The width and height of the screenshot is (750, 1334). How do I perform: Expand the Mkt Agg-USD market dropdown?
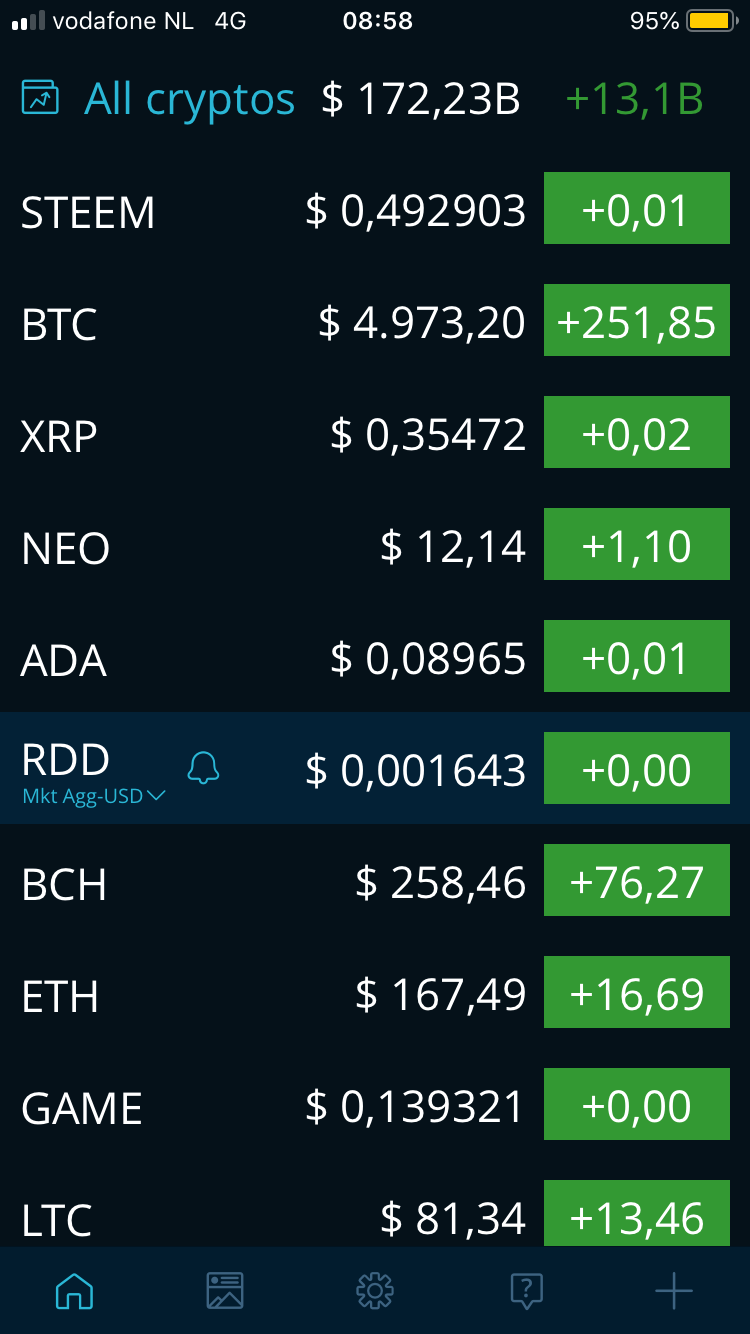coord(94,797)
